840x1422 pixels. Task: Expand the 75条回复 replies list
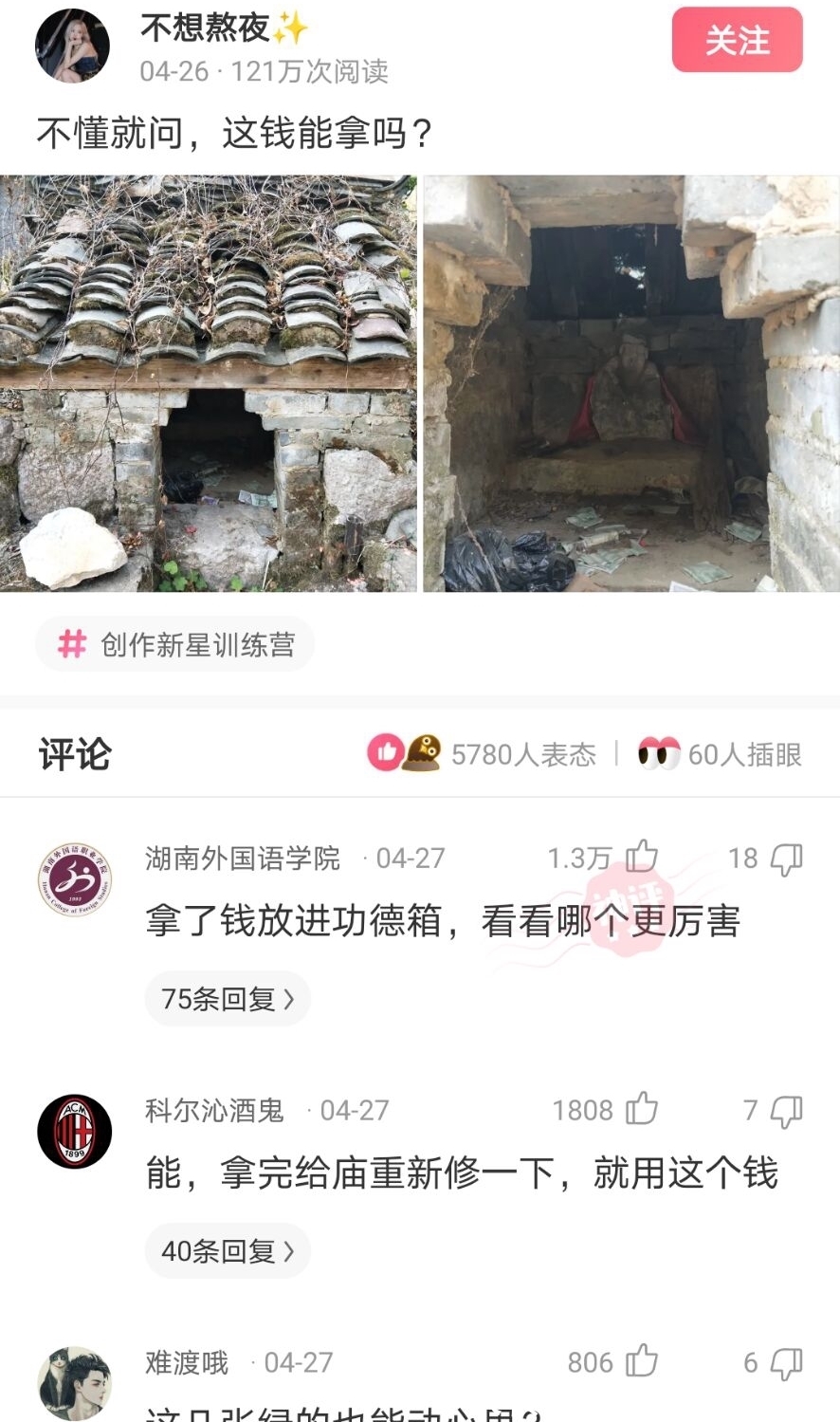(x=227, y=998)
